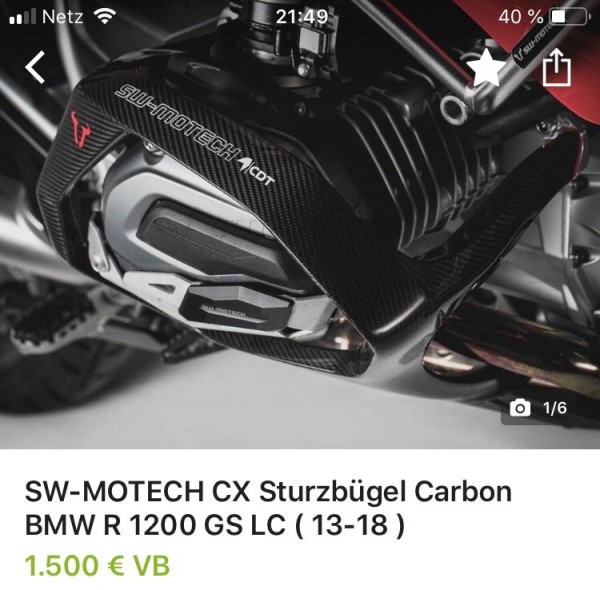Share this SW-MOTECH listing
Screen dimensions: 600x590
(x=555, y=67)
